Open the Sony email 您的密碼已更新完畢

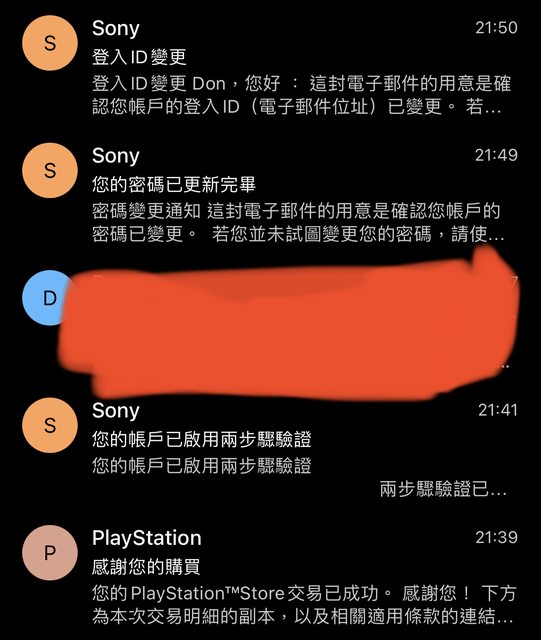coord(270,195)
